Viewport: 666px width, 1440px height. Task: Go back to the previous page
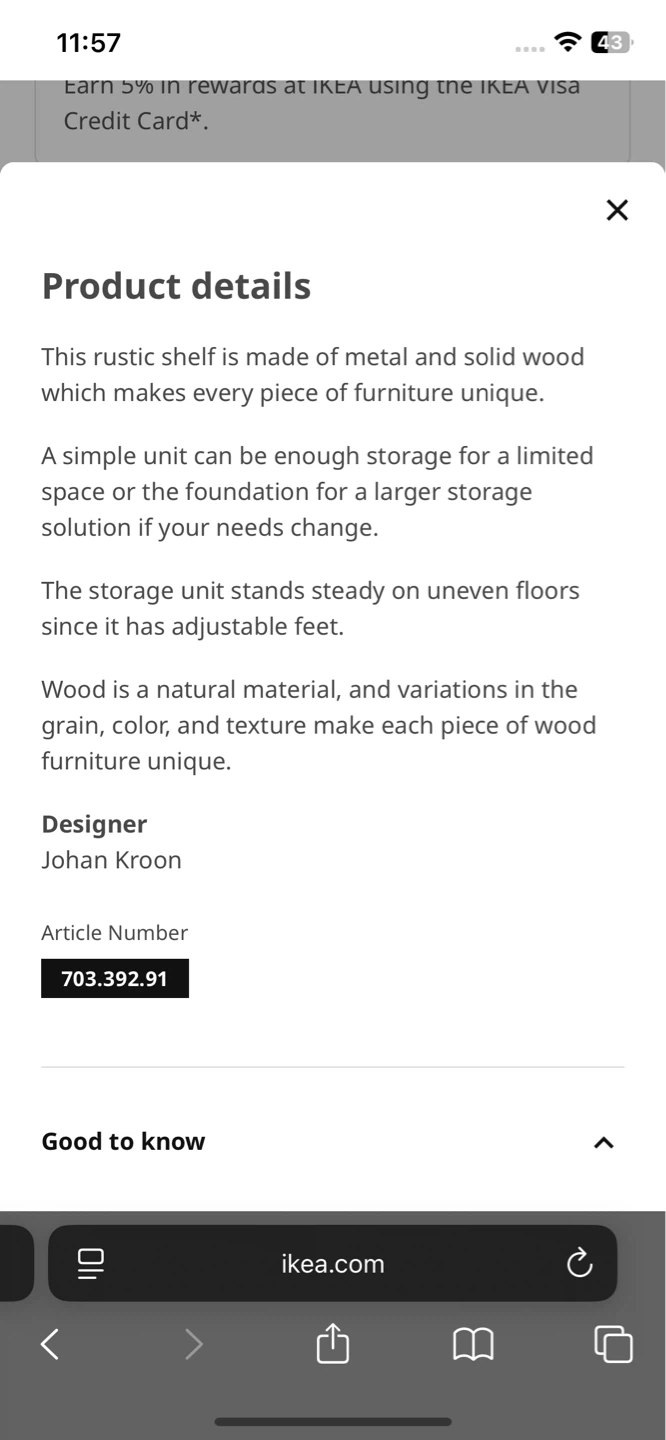49,1344
